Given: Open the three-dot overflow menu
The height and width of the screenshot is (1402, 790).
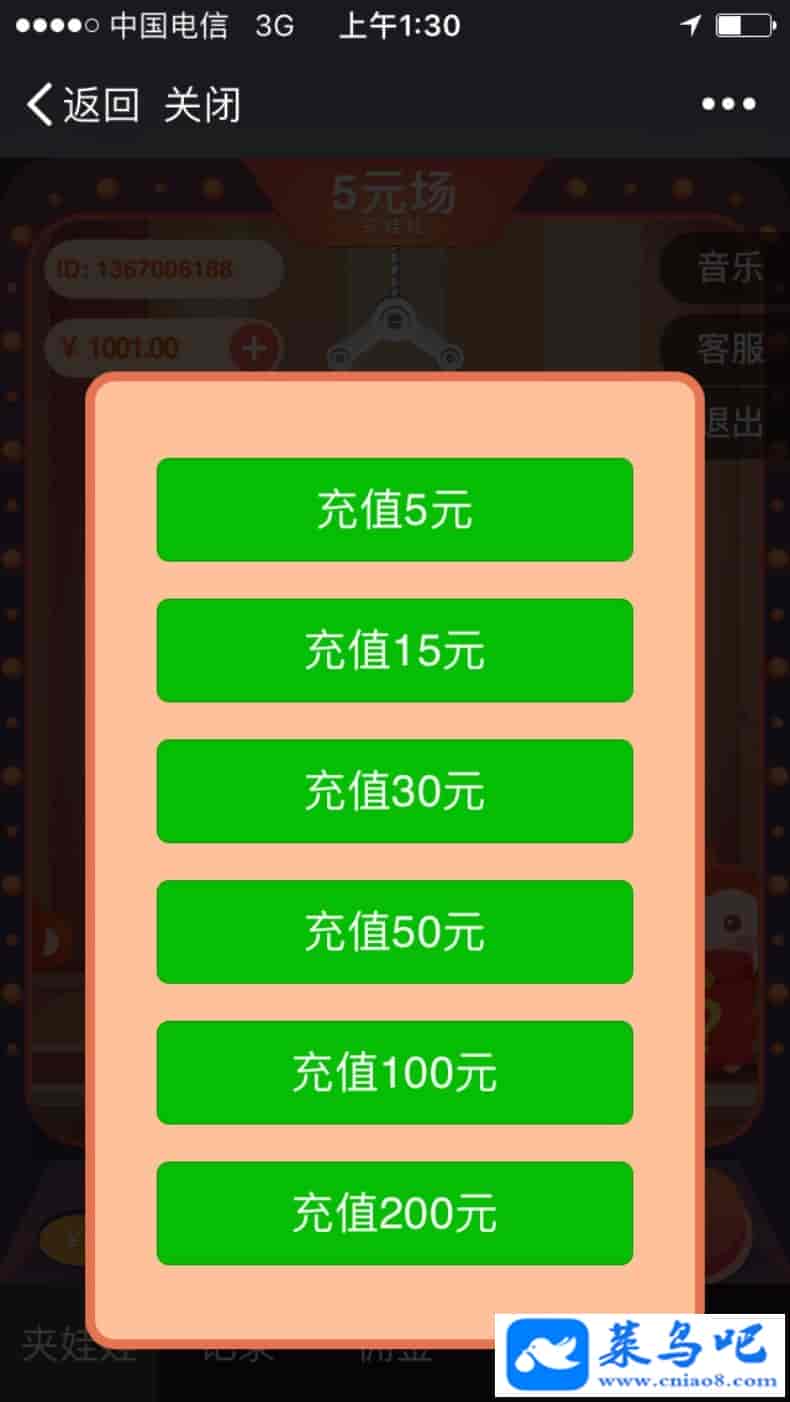Looking at the screenshot, I should (x=728, y=104).
